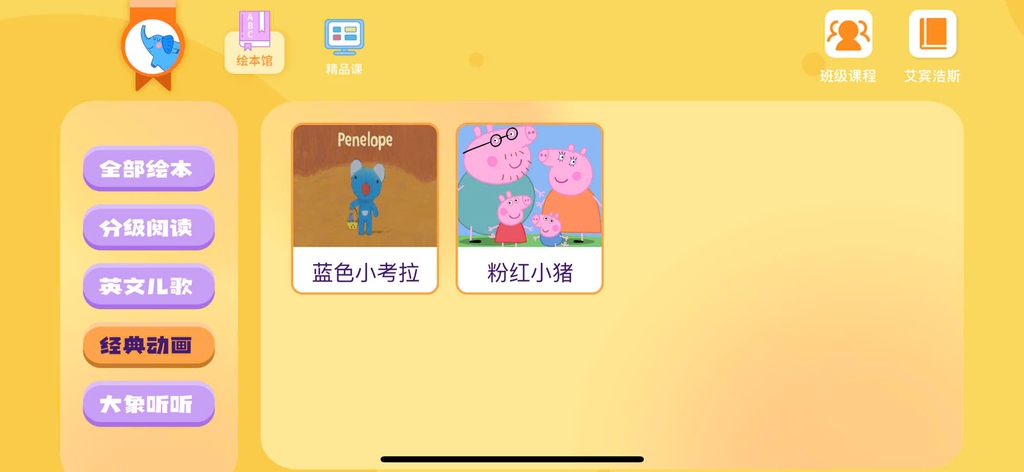Select the 经典动画 category
Screen dimensions: 1024x472
tap(148, 346)
